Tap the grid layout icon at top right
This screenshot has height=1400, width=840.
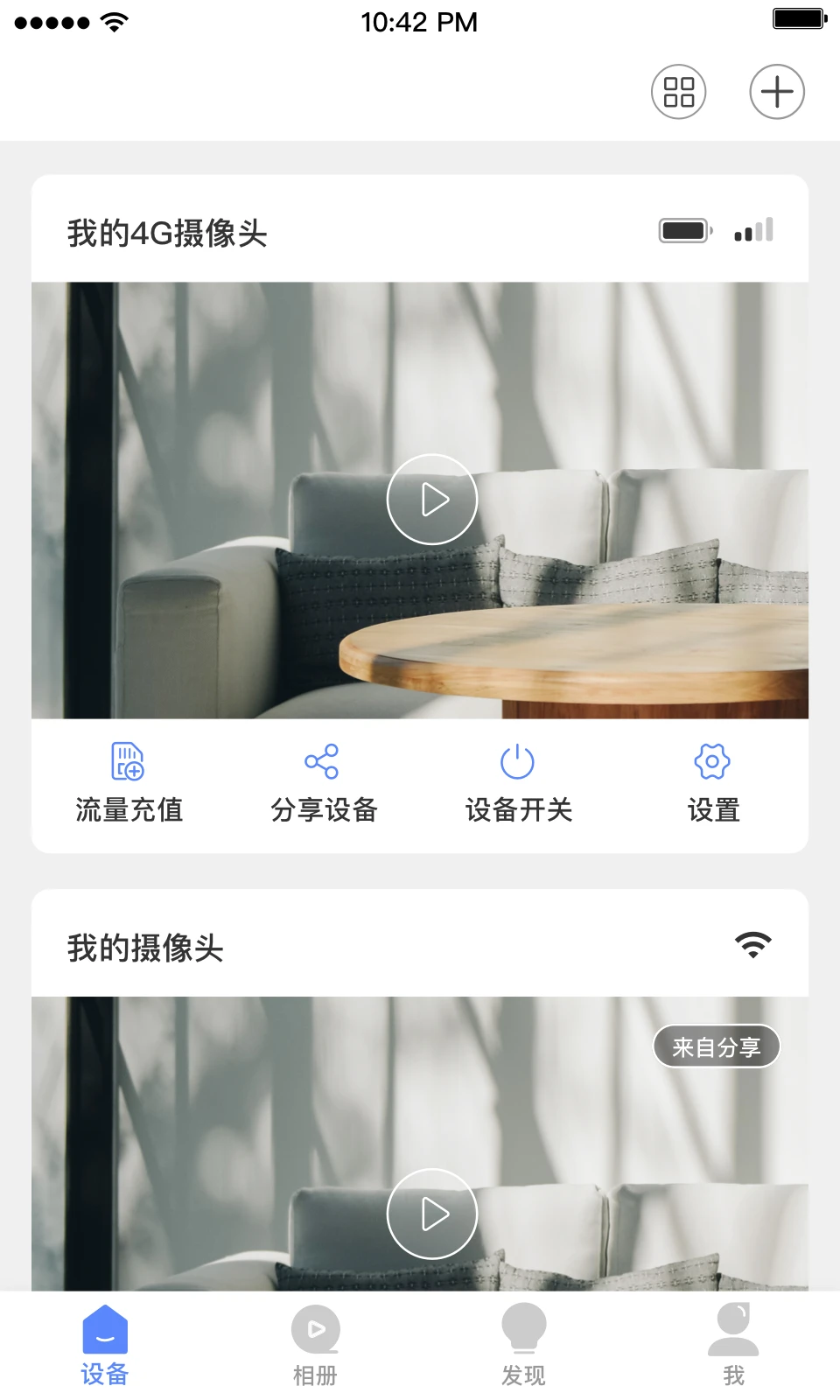(679, 91)
